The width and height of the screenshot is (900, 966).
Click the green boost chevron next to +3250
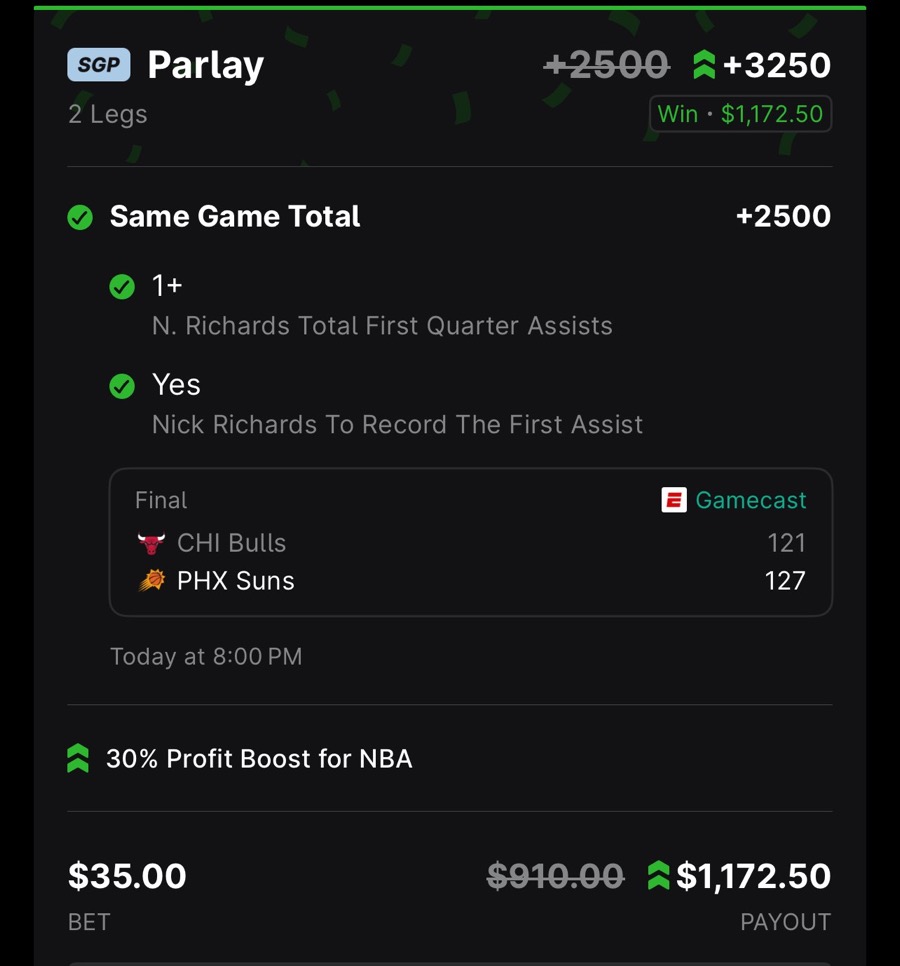pos(707,64)
